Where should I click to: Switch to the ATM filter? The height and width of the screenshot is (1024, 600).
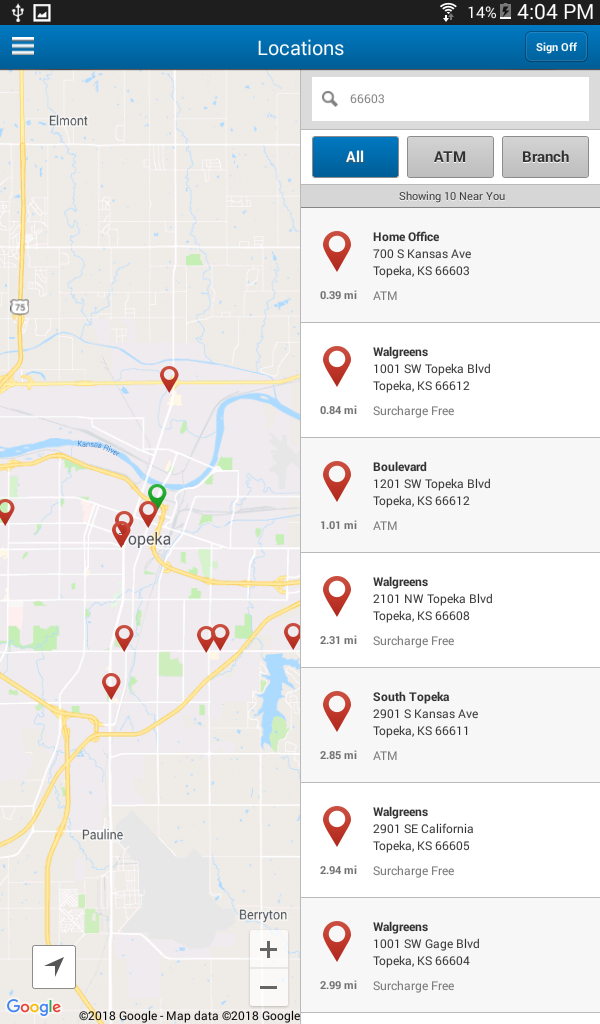coord(450,157)
